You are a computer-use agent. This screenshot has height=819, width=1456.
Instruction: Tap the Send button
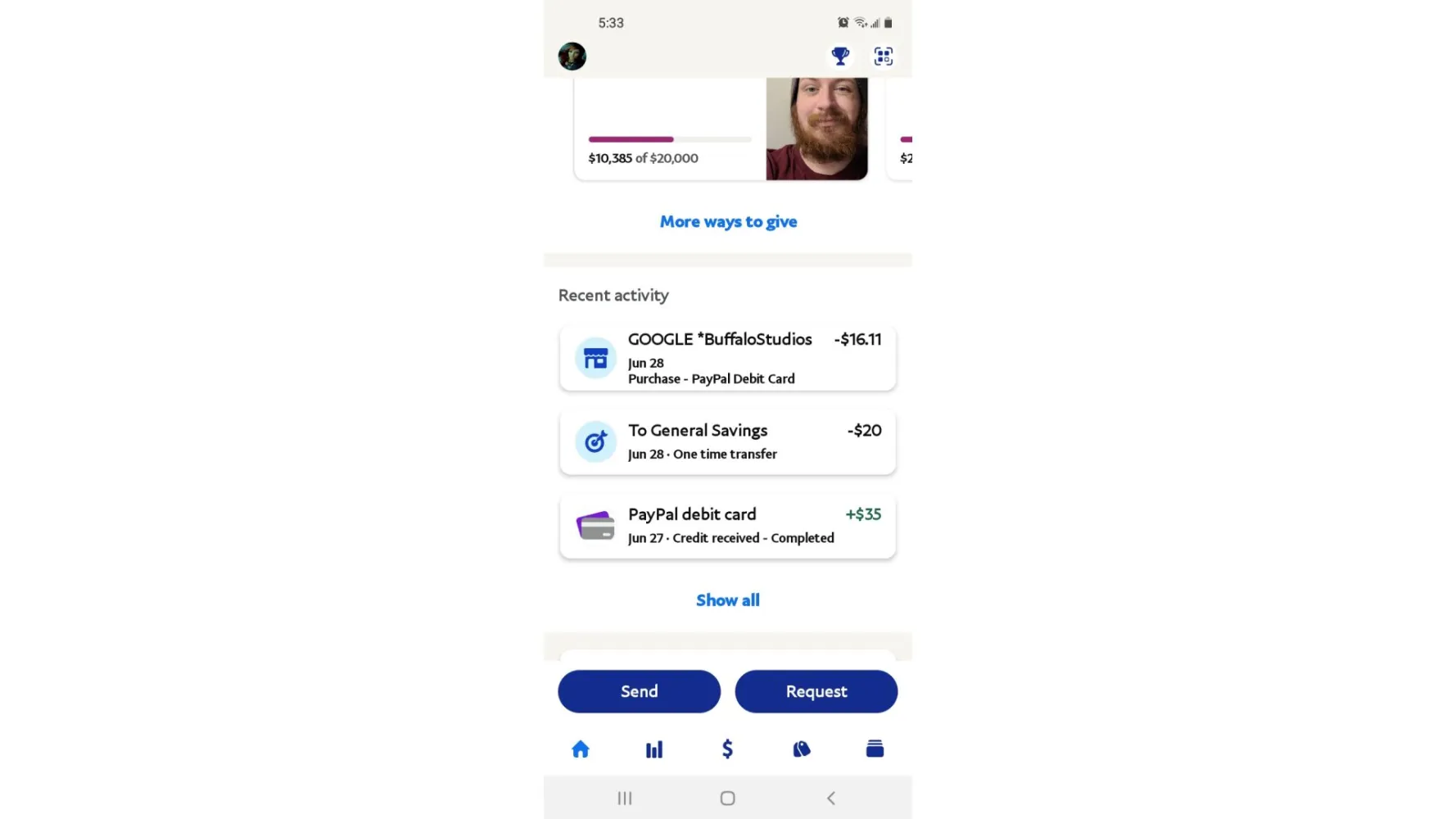pyautogui.click(x=639, y=691)
